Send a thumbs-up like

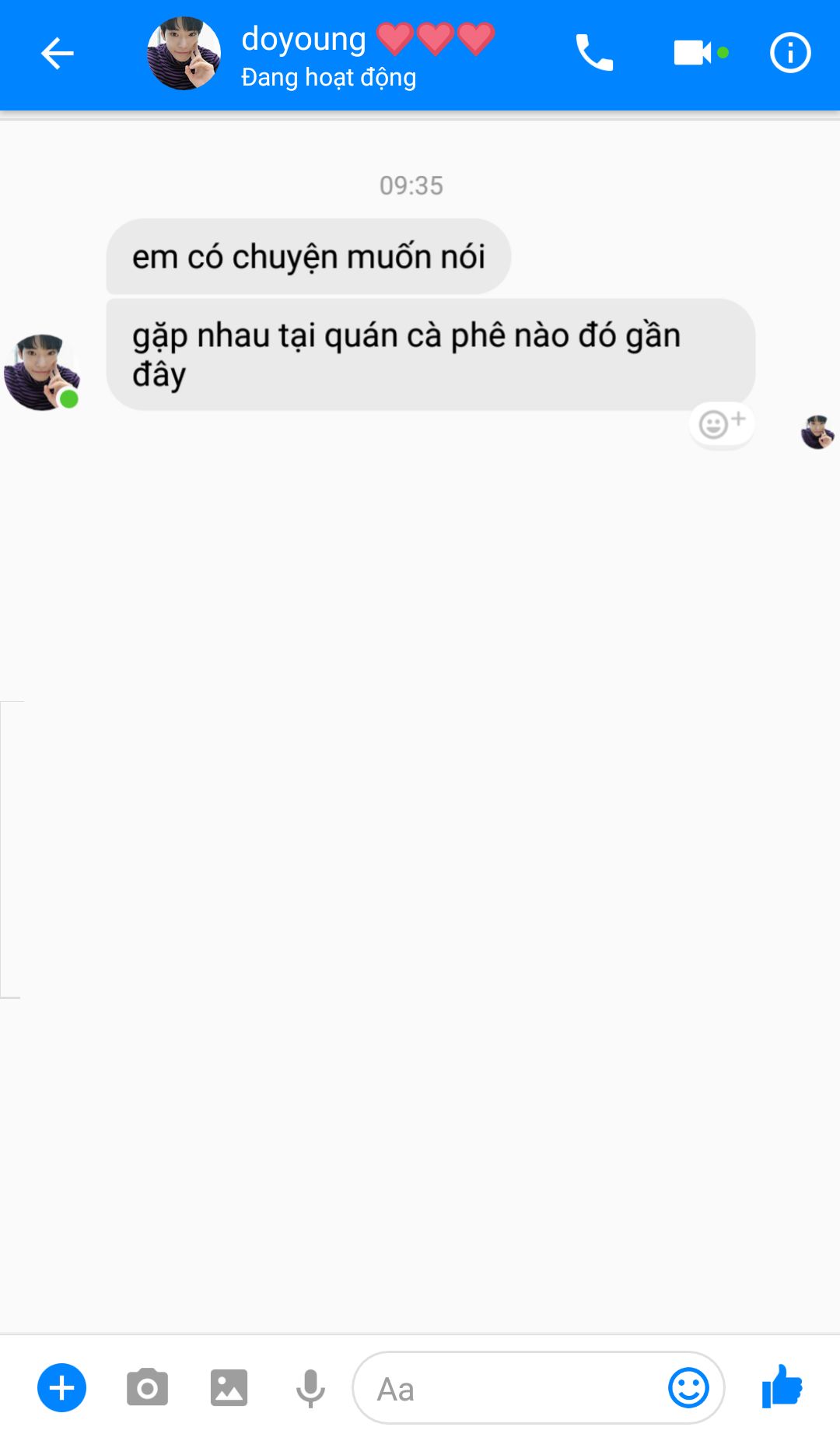click(x=782, y=1387)
